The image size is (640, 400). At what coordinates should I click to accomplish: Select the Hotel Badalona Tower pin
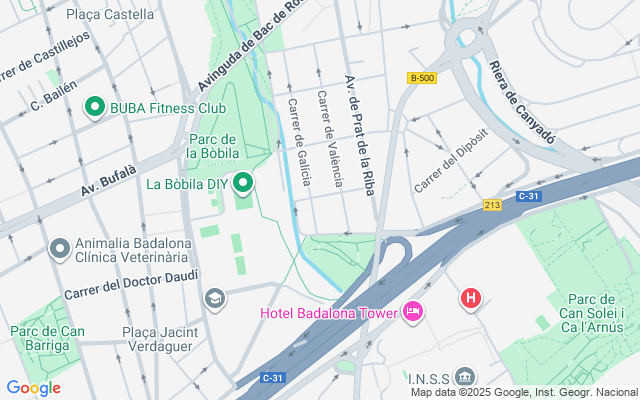(413, 313)
